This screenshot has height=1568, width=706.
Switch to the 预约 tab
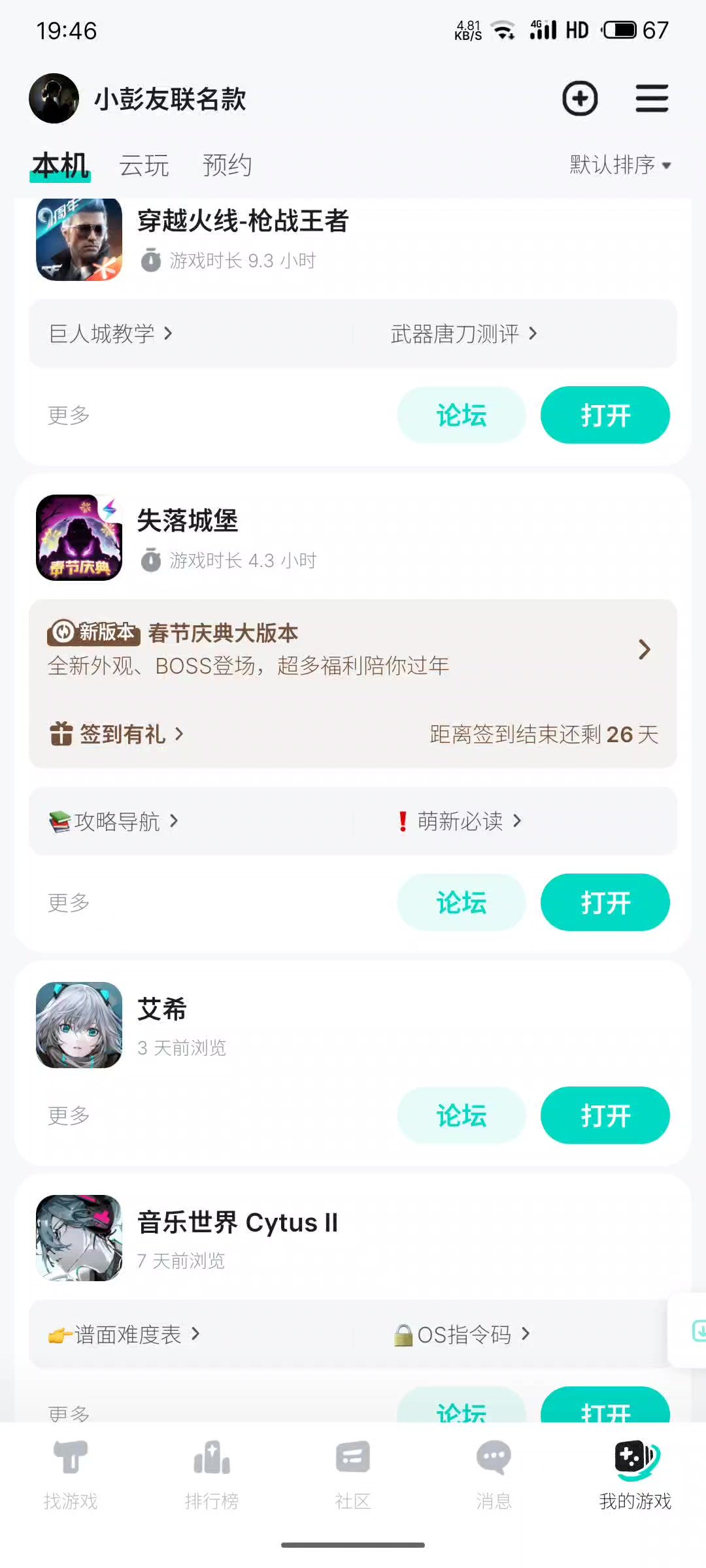pos(227,165)
